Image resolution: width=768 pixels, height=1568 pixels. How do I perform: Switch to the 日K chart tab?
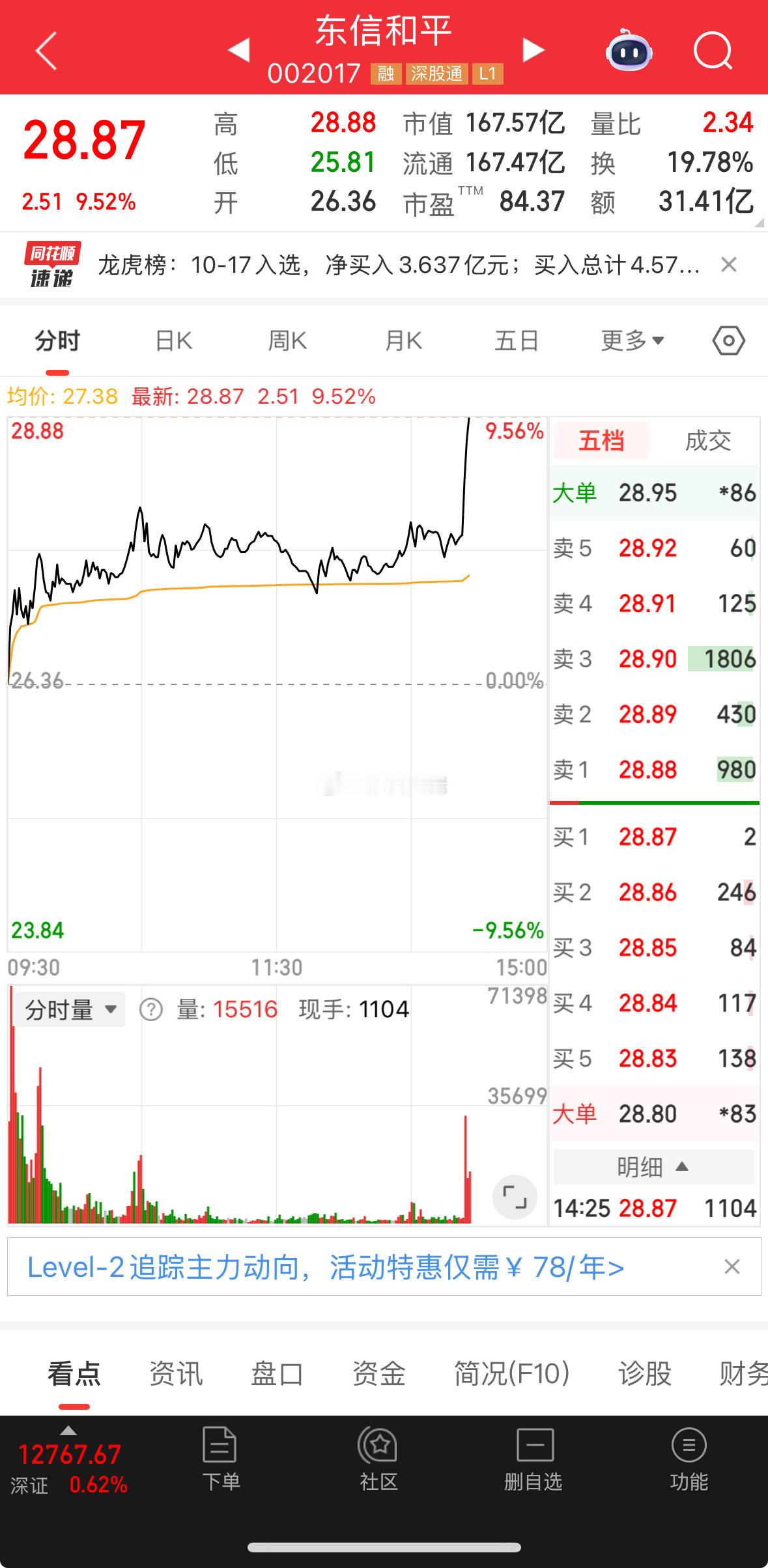pos(174,341)
